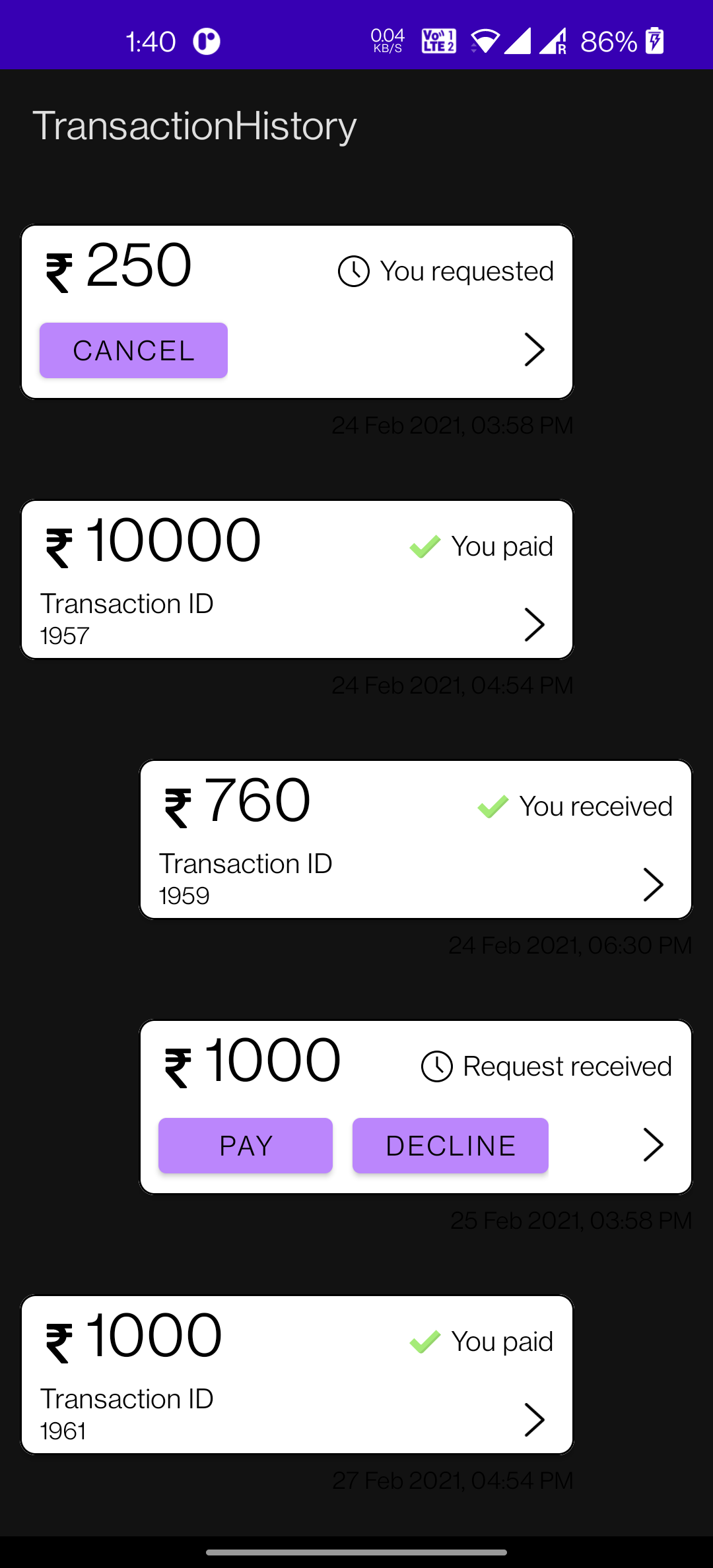Viewport: 713px width, 1568px height.
Task: Decline the ₹1000 request
Action: 450,1146
